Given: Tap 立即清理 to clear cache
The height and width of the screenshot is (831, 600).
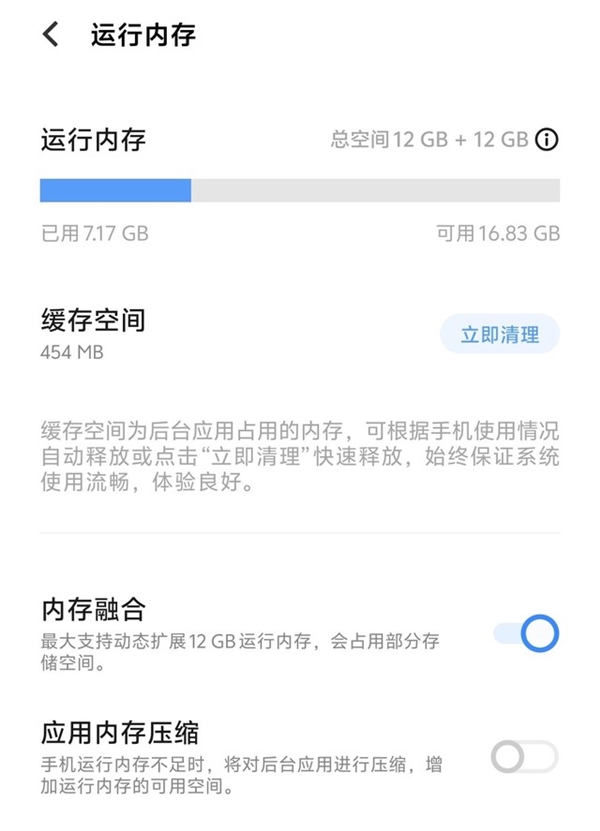Looking at the screenshot, I should pyautogui.click(x=499, y=335).
